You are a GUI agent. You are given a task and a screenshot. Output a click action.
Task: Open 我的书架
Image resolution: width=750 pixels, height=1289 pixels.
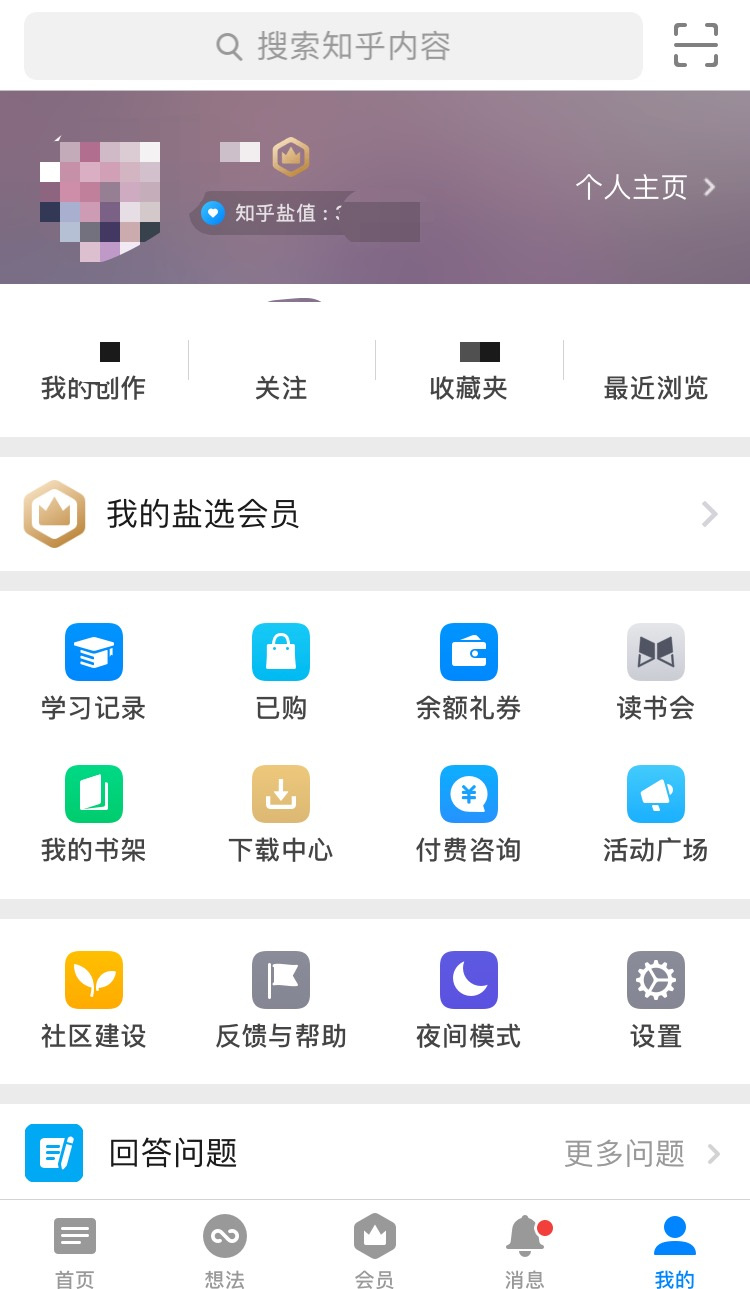click(94, 814)
